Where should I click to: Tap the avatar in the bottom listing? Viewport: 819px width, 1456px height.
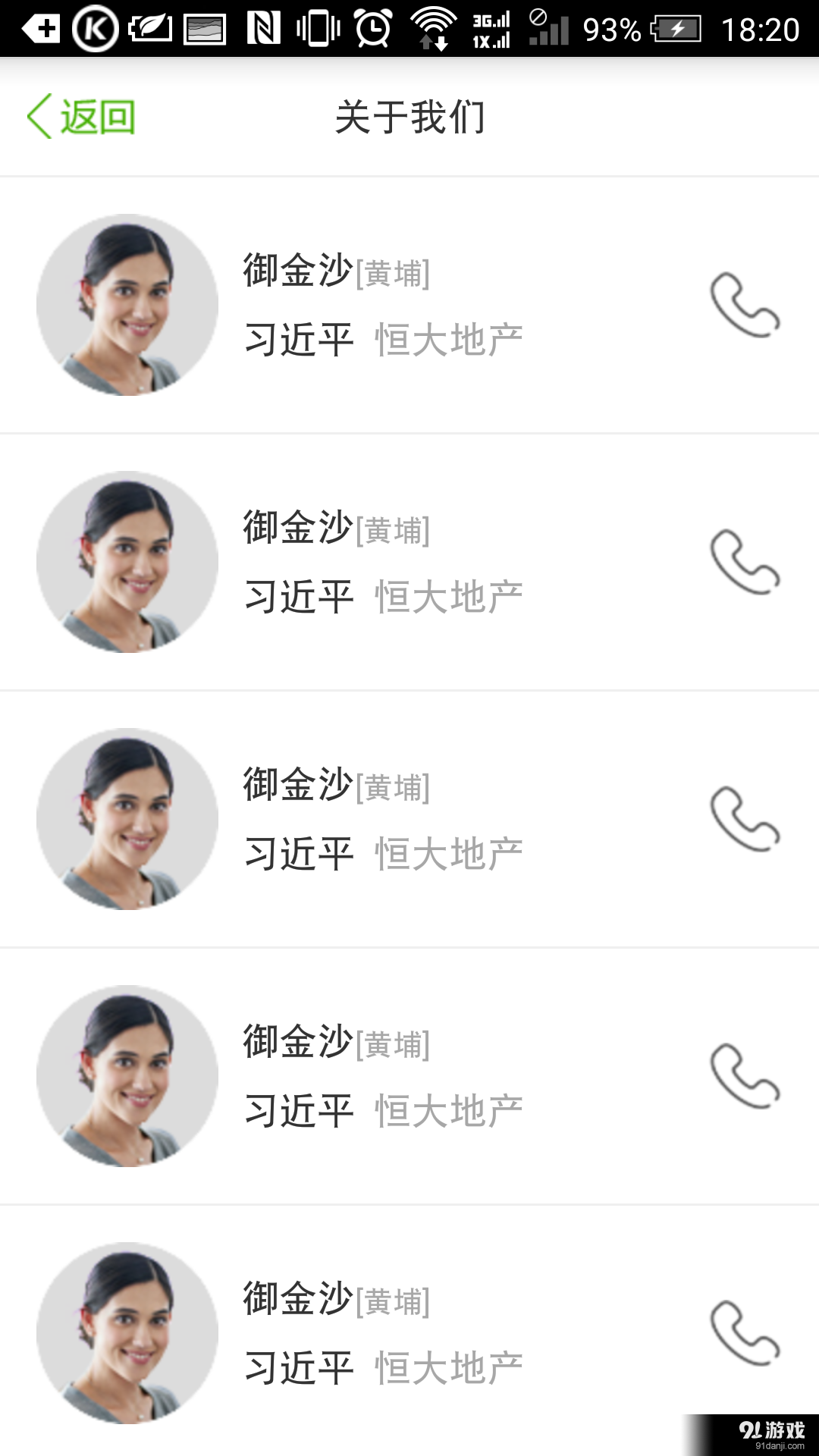coord(126,1335)
